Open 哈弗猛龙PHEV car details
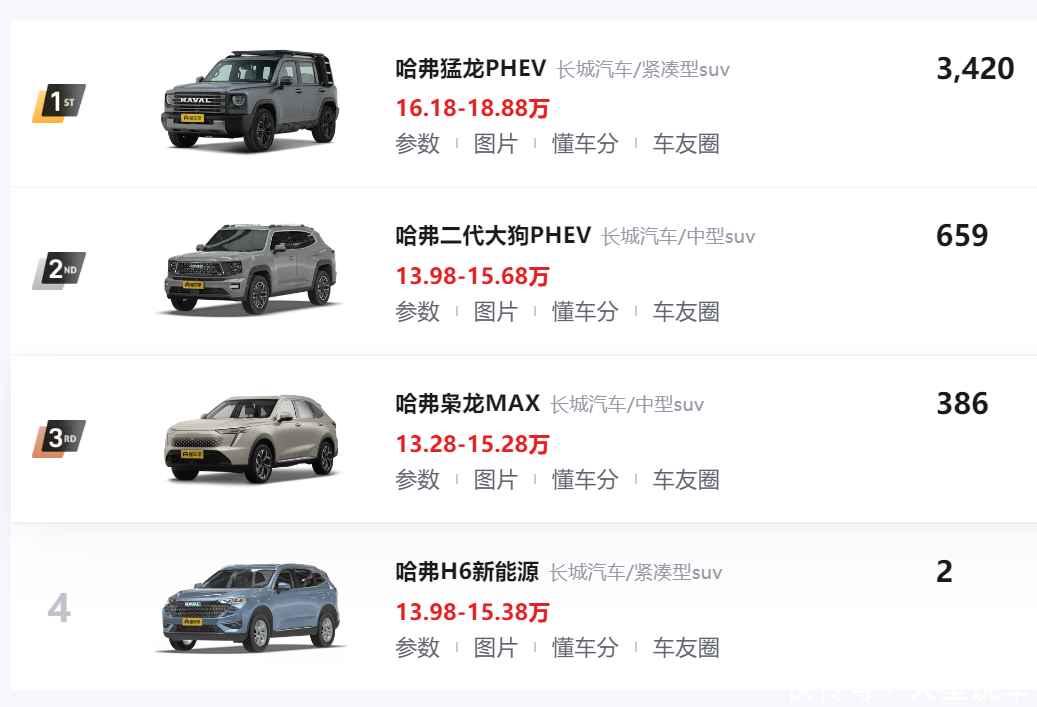Viewport: 1037px width, 707px height. click(x=470, y=69)
